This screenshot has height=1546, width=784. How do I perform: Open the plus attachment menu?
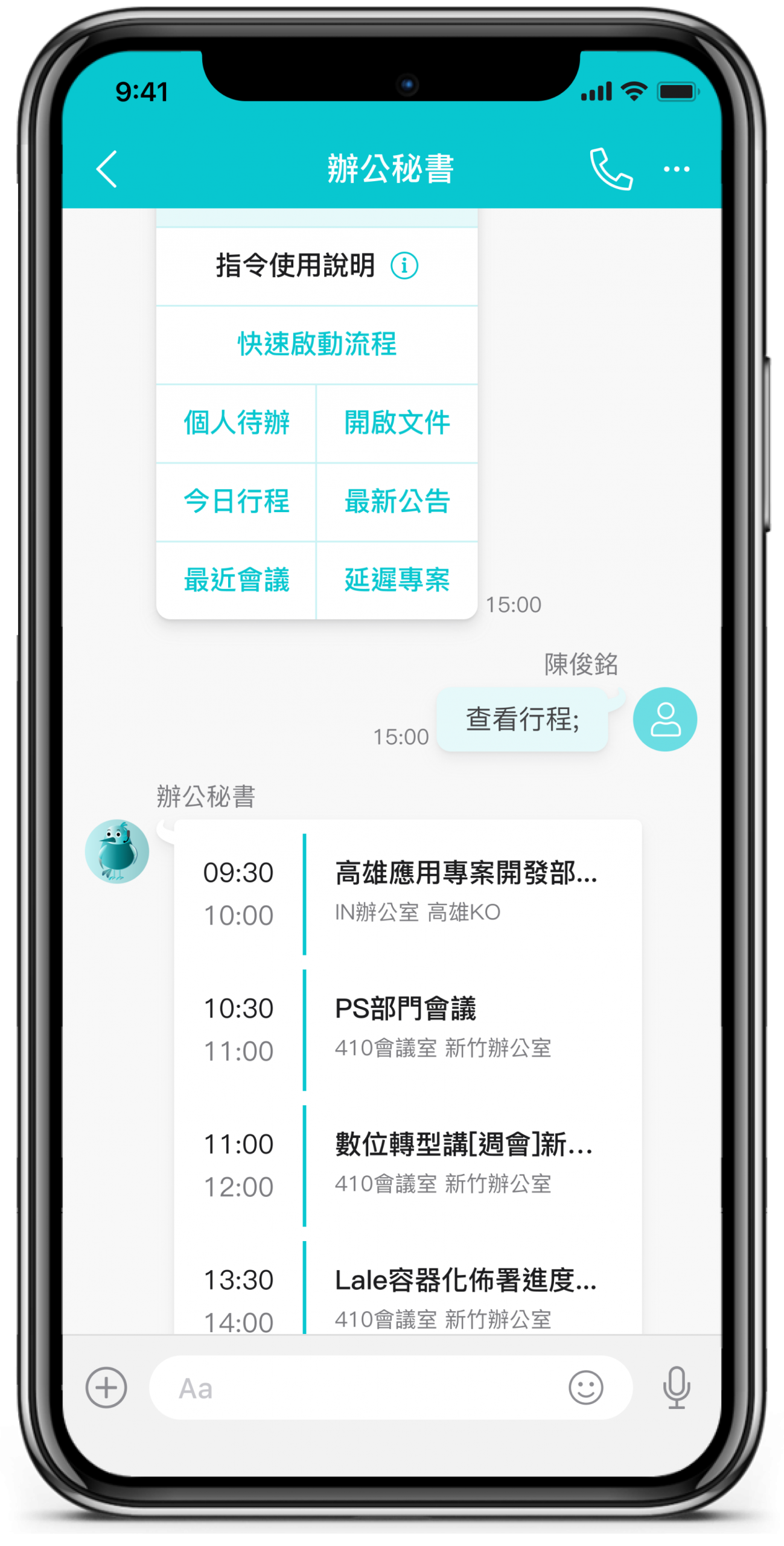[x=106, y=1387]
